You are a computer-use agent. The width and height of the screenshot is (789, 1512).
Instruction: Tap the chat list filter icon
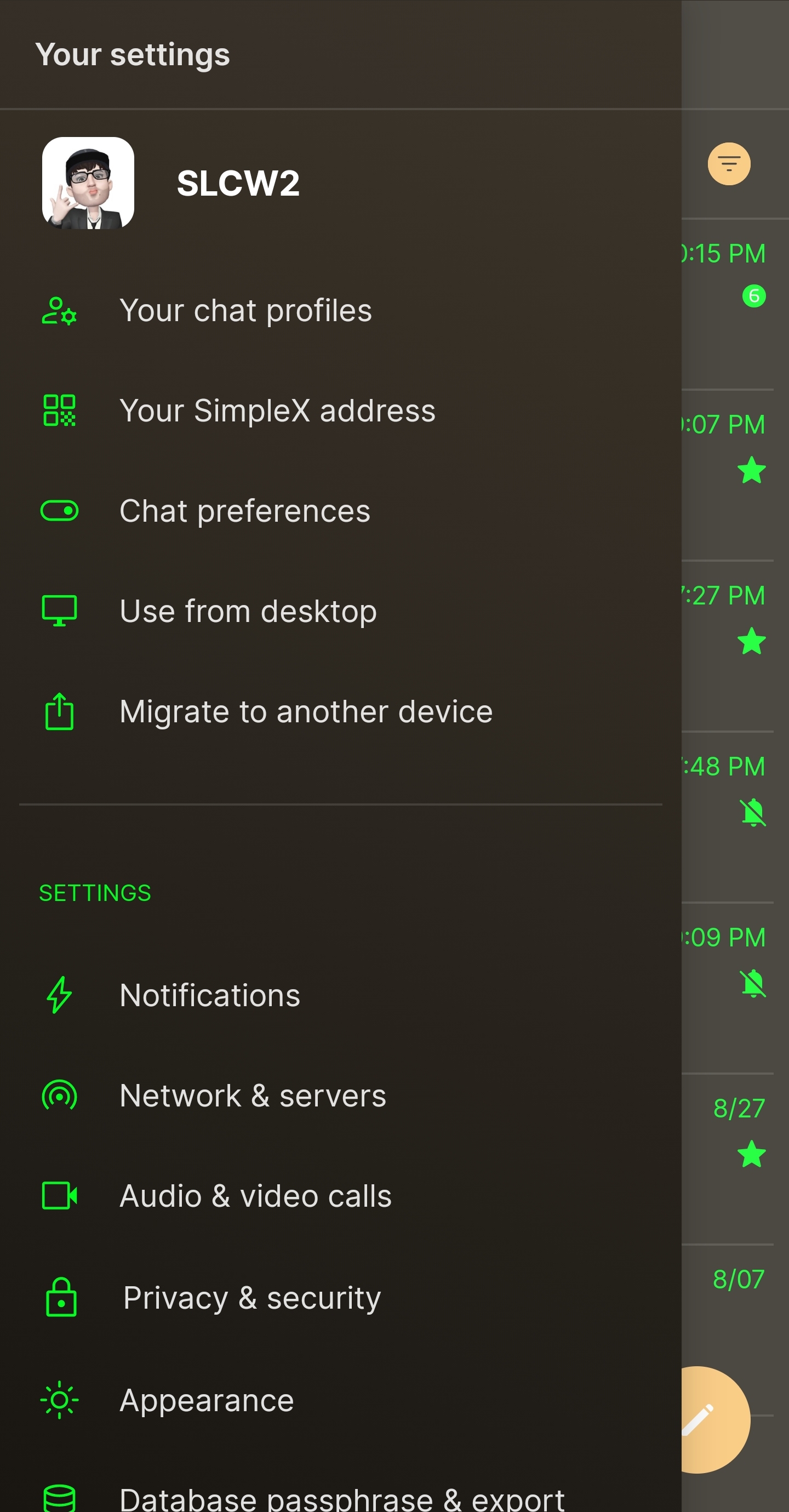click(x=729, y=164)
